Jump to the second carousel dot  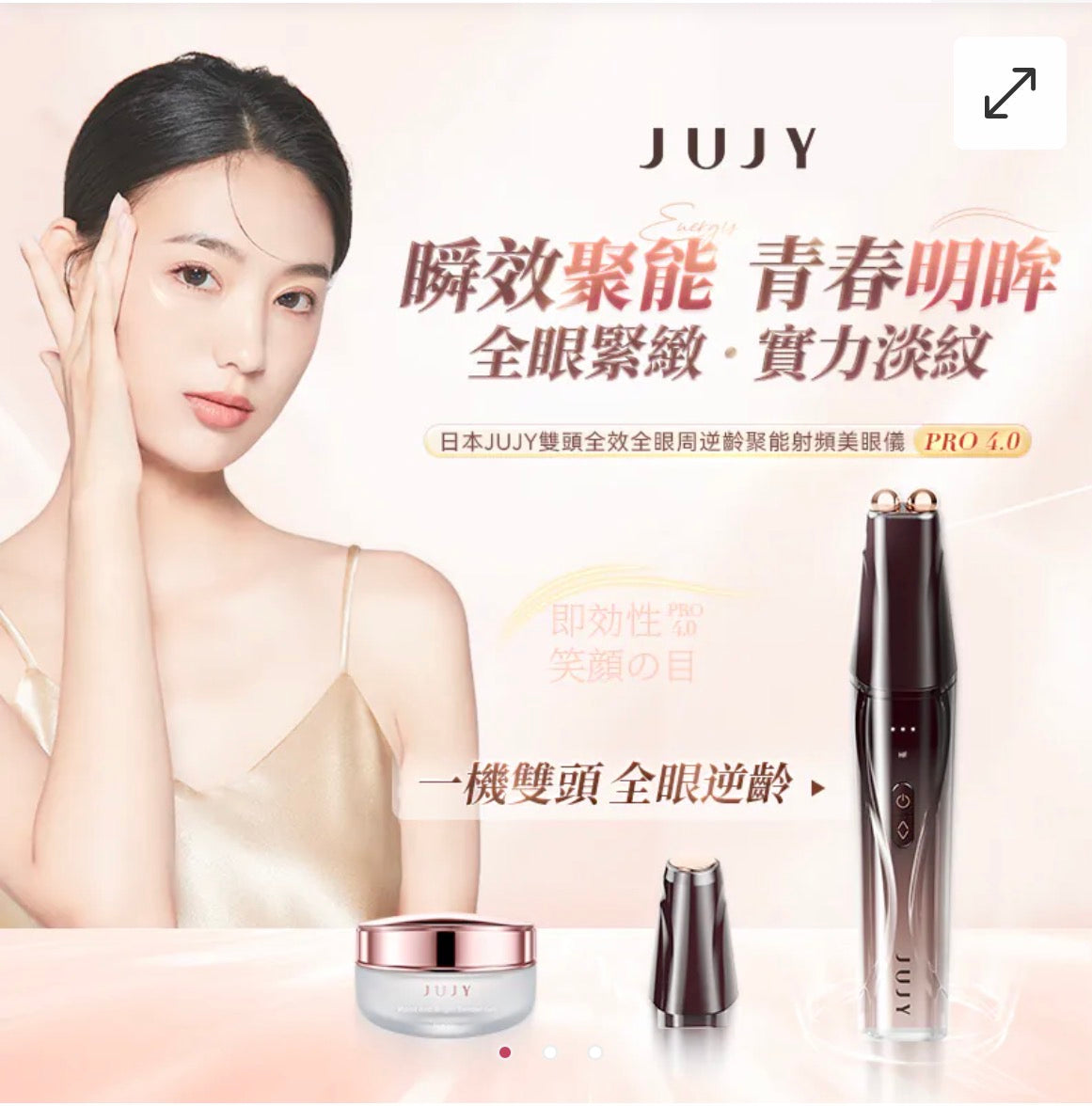coord(550,1051)
